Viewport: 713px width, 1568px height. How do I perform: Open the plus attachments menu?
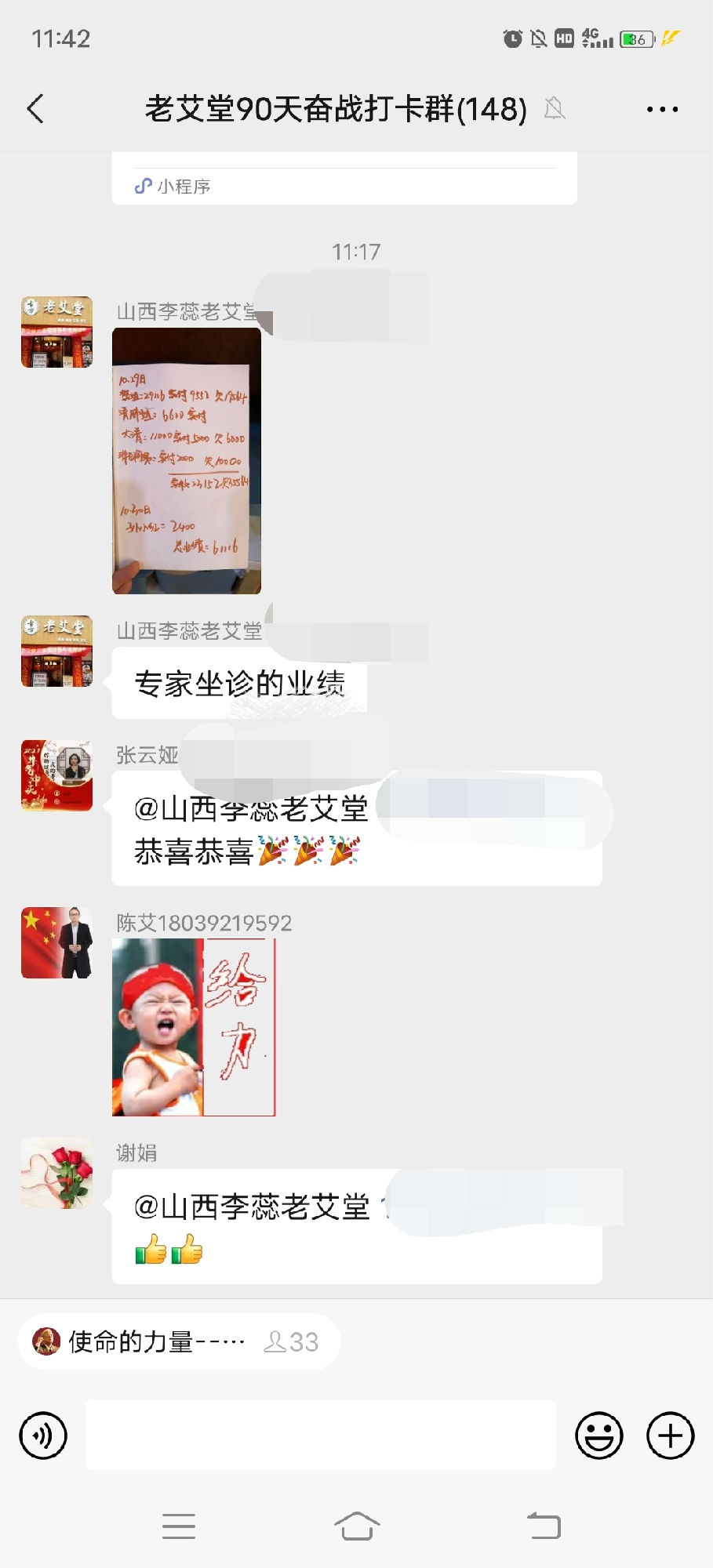(670, 1436)
